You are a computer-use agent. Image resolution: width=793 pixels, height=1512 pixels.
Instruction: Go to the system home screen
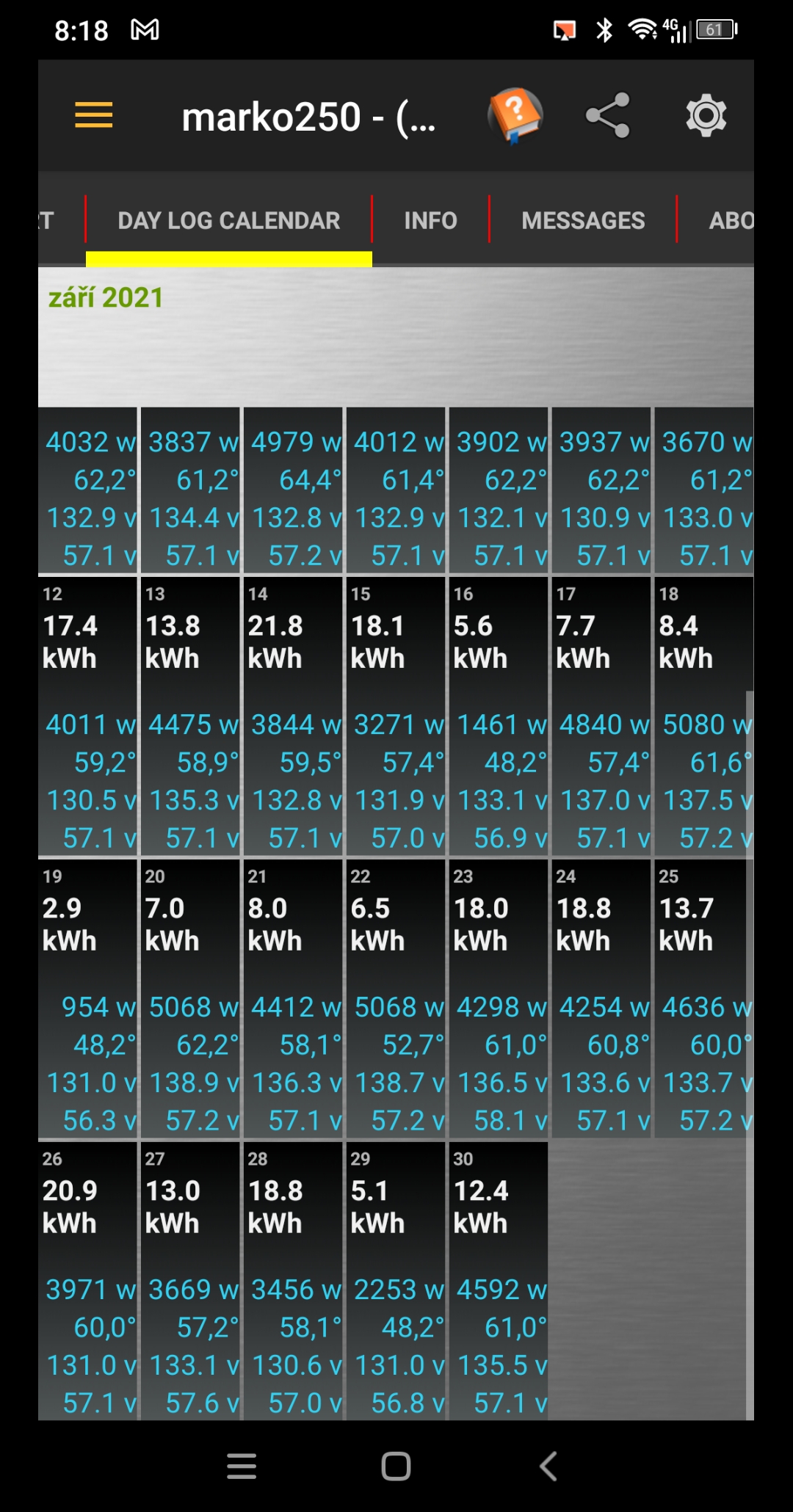[x=396, y=1466]
